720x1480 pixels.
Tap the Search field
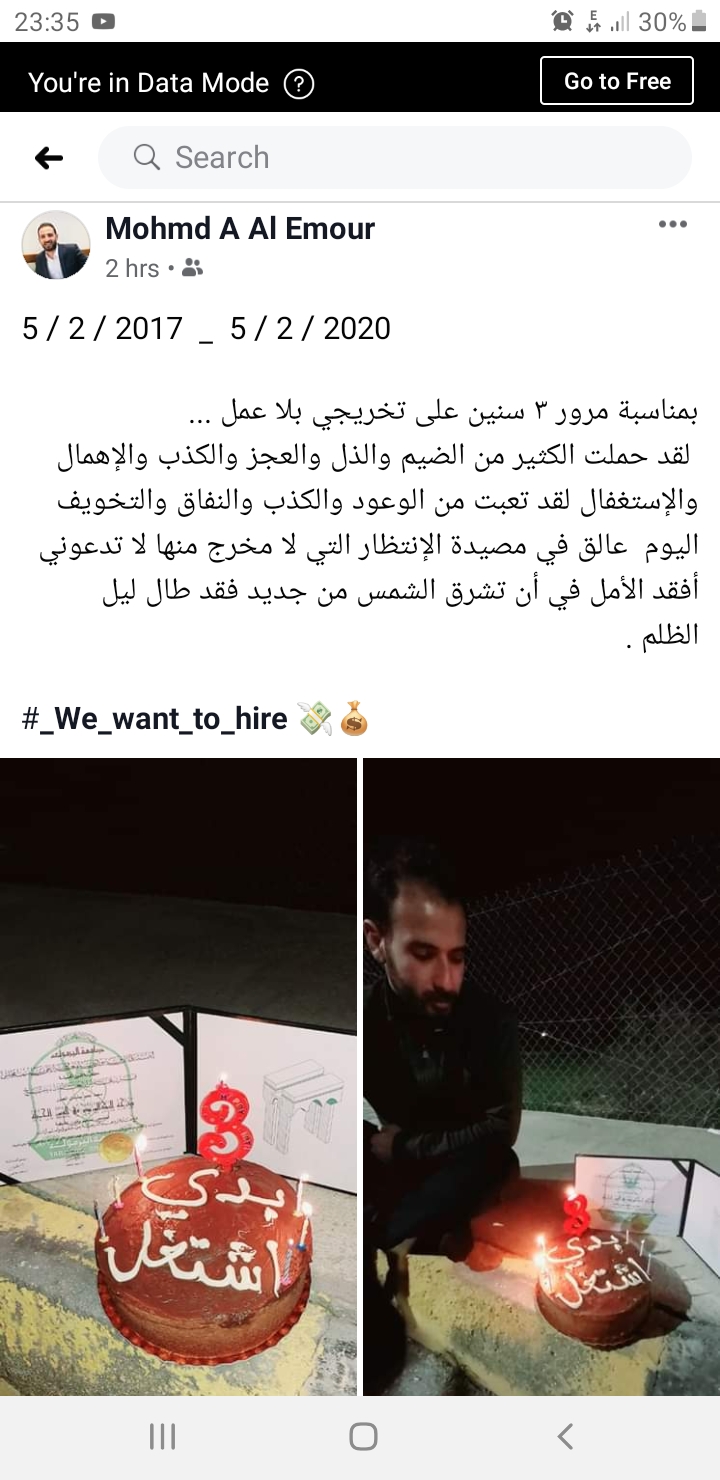pos(394,157)
